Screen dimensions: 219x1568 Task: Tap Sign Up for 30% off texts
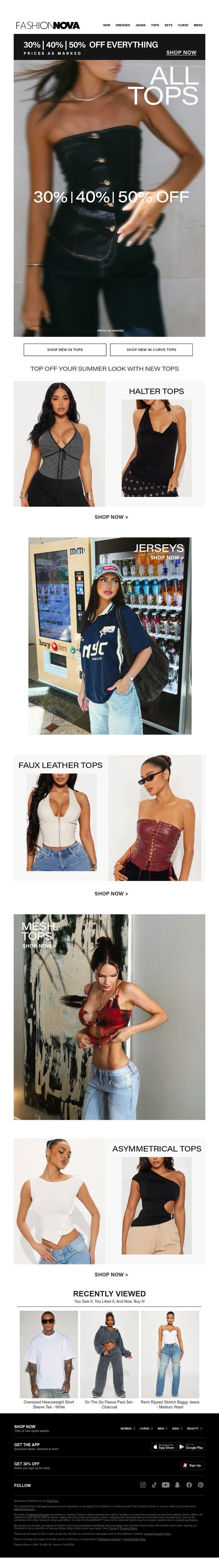pyautogui.click(x=192, y=1466)
